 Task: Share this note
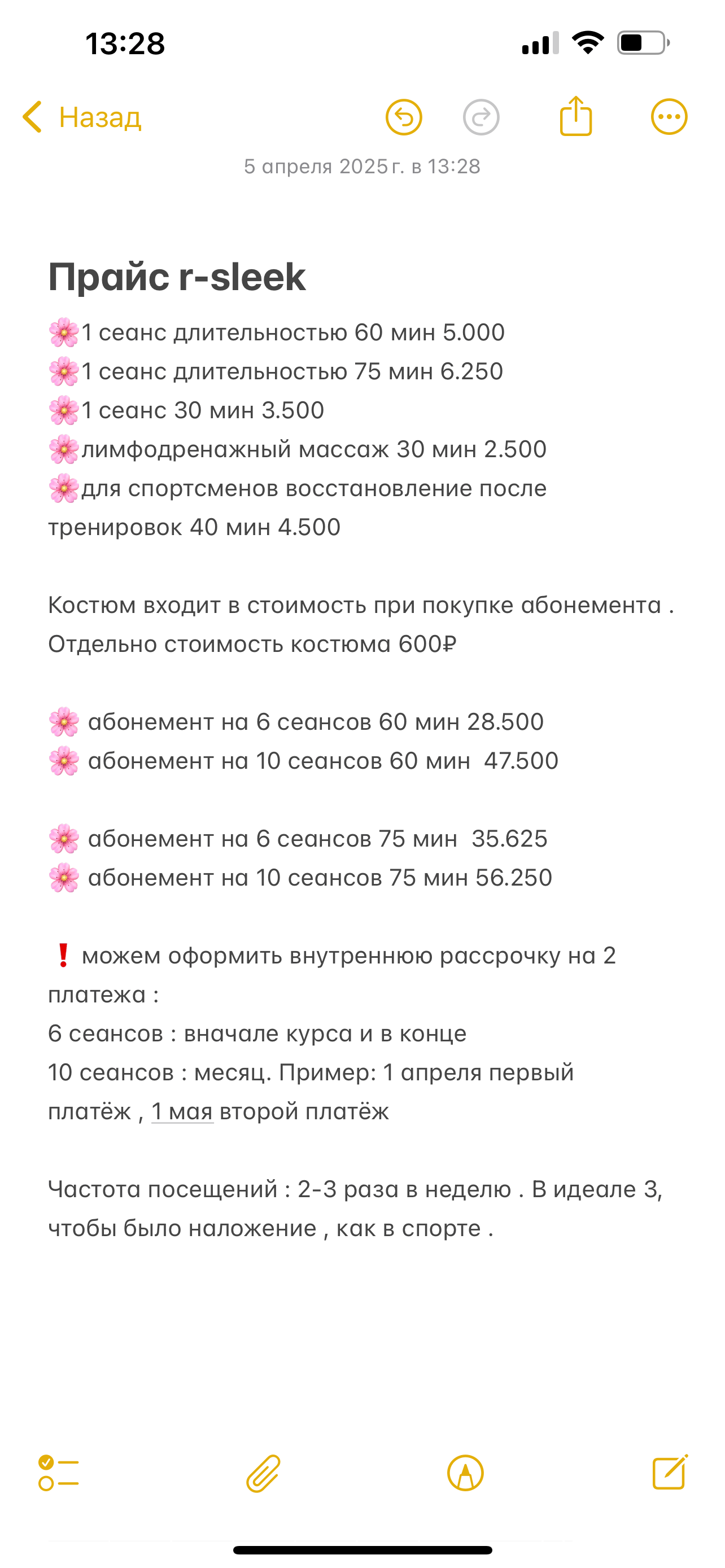[575, 116]
